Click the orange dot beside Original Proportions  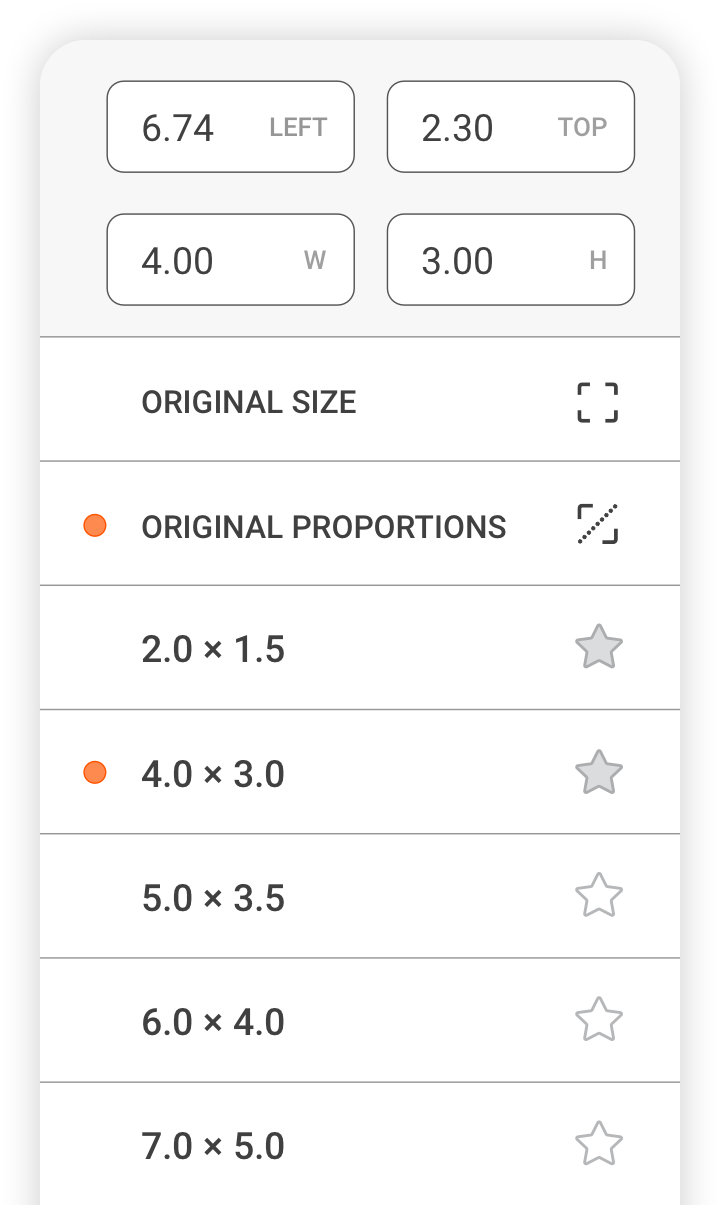(x=94, y=524)
